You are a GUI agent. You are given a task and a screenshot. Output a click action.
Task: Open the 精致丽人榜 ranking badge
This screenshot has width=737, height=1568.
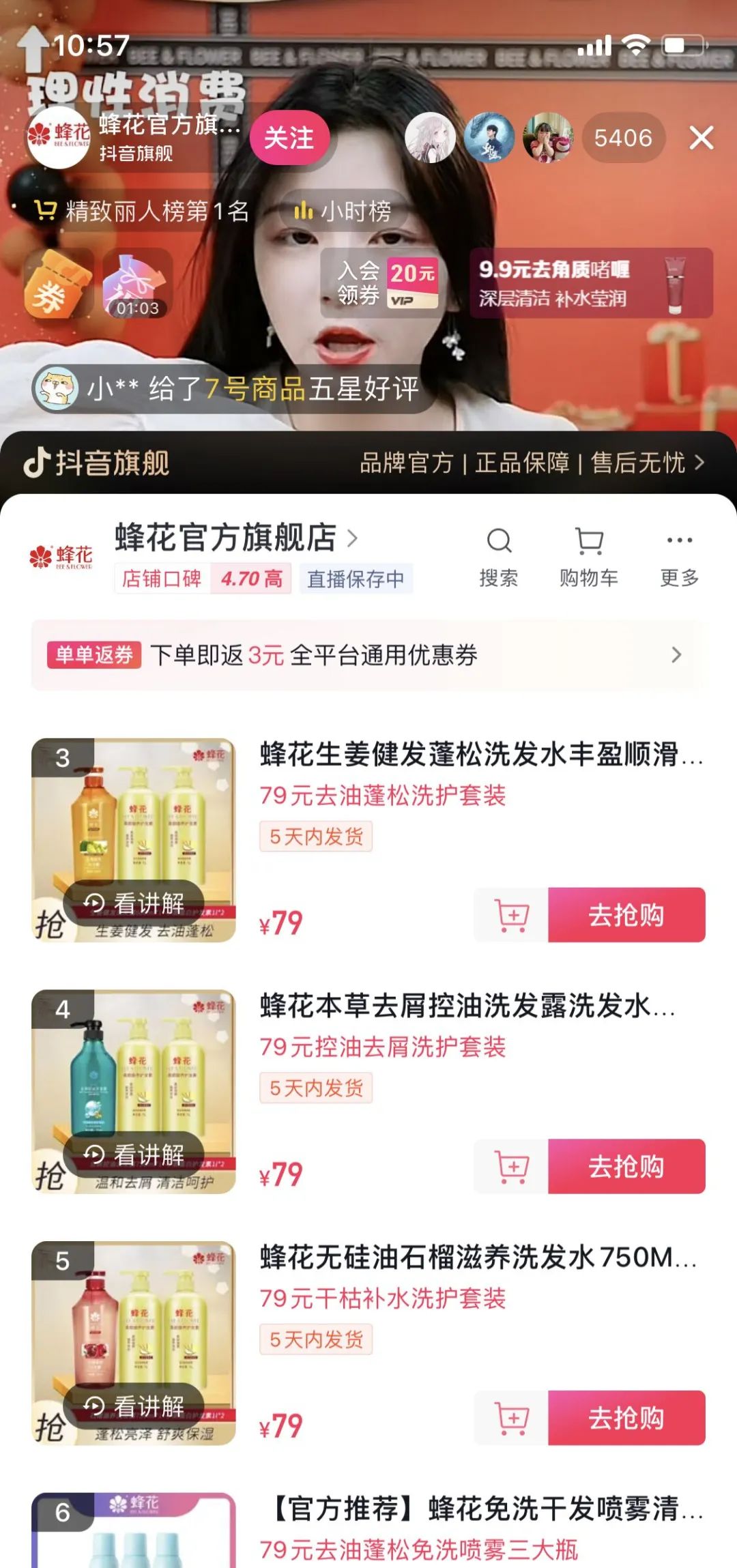(141, 211)
